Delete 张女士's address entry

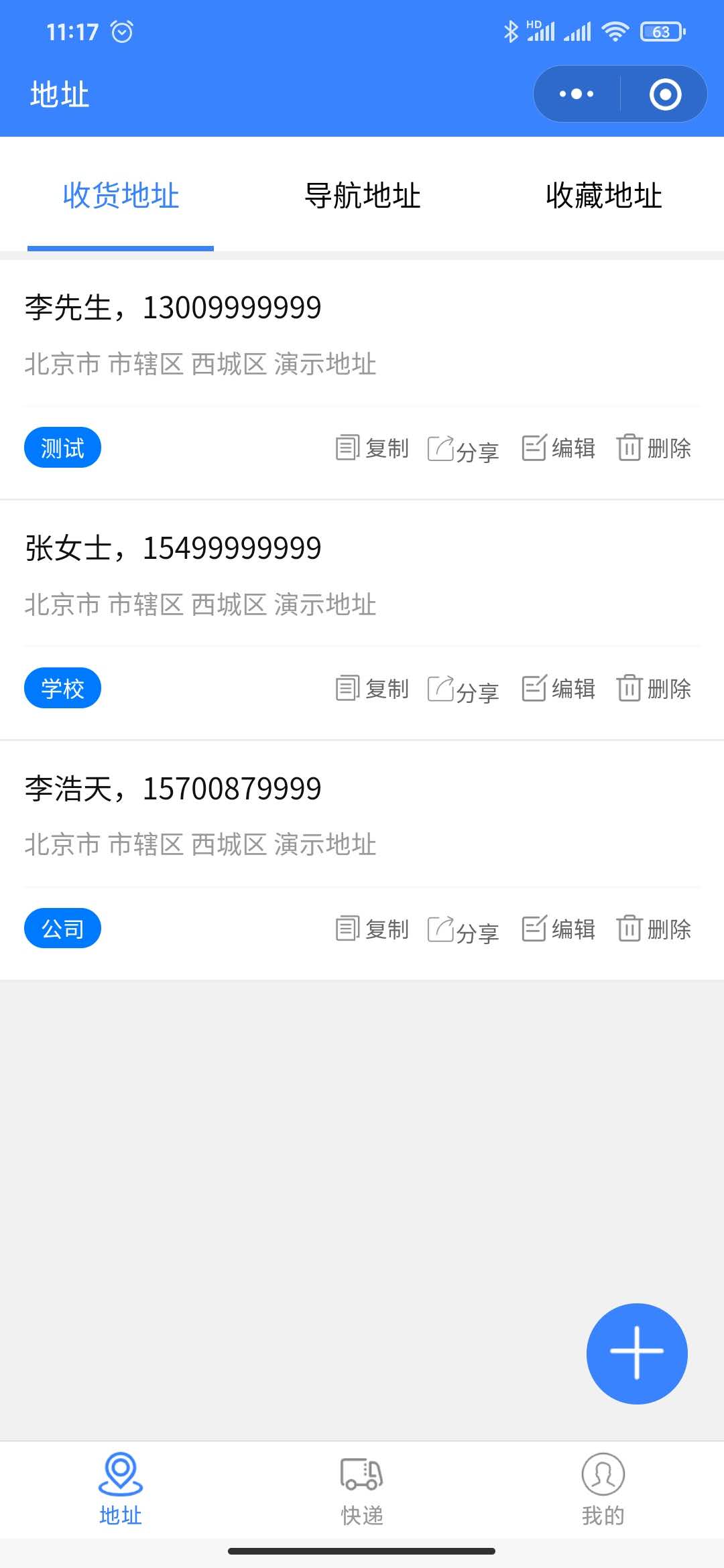[x=654, y=688]
